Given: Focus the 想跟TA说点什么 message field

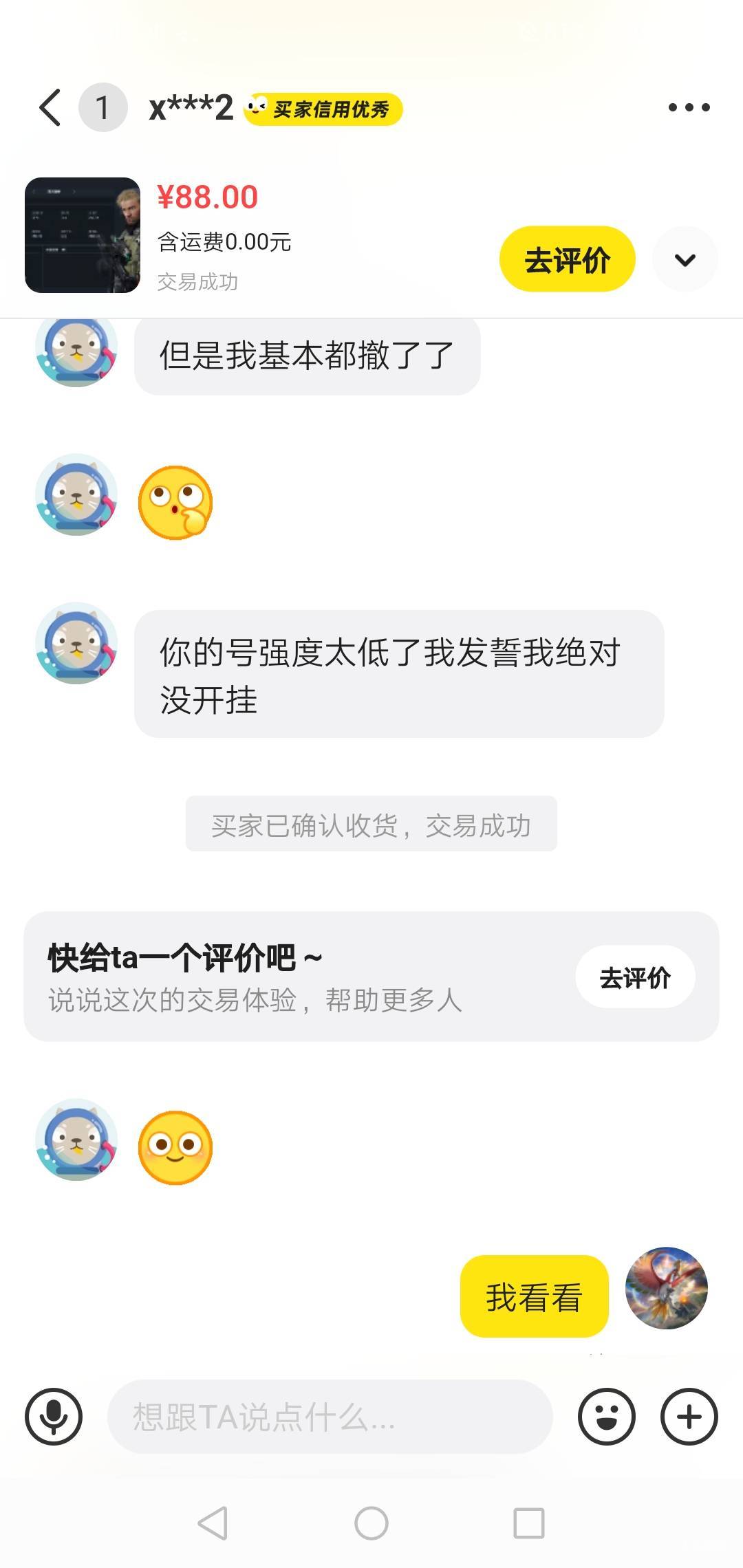Looking at the screenshot, I should click(x=330, y=1417).
